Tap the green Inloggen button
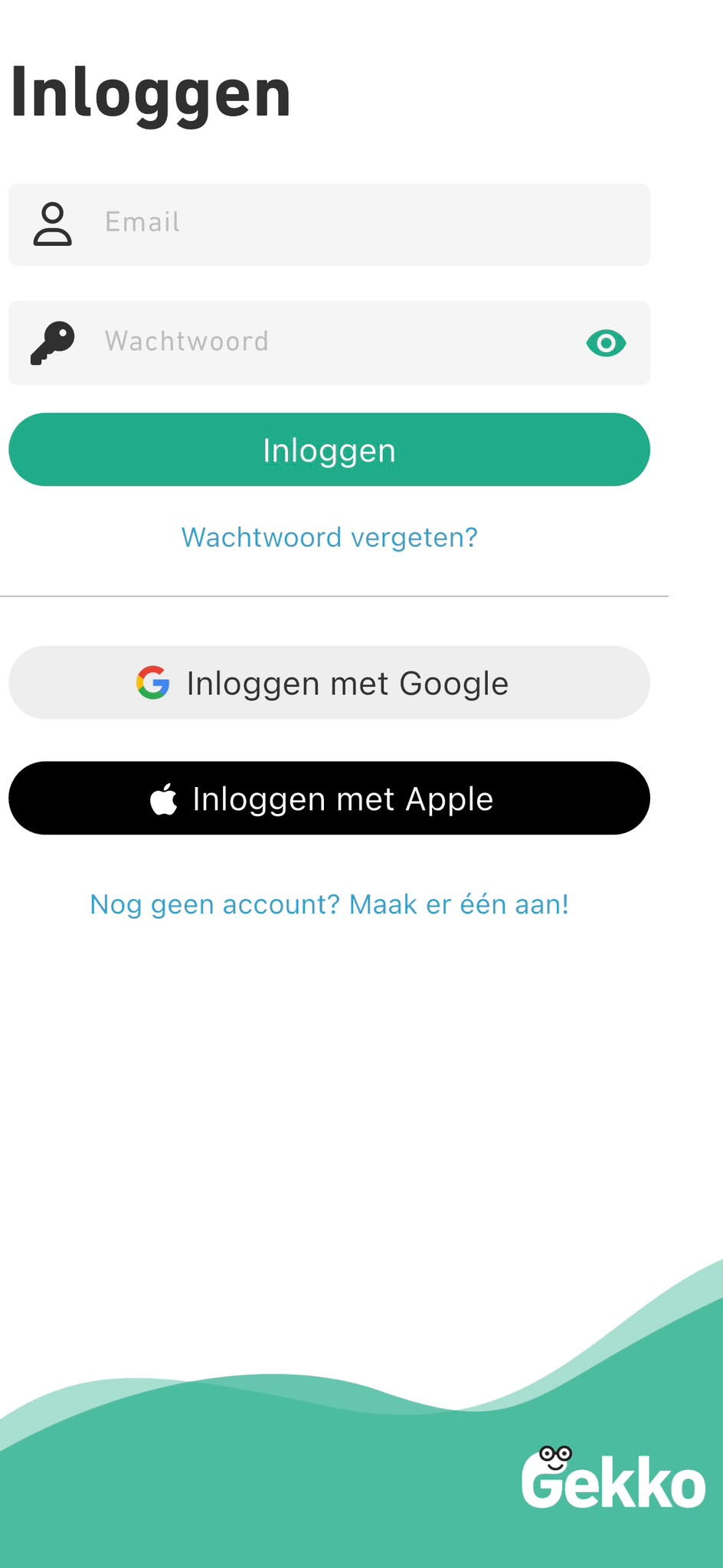This screenshot has height=1568, width=723. pyautogui.click(x=329, y=449)
